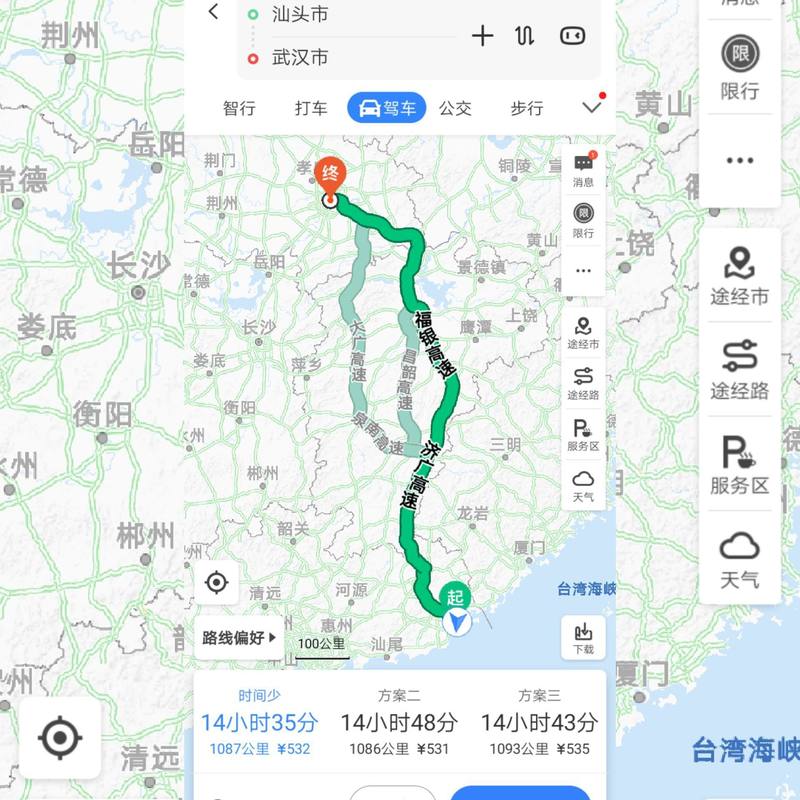The width and height of the screenshot is (800, 800).
Task: Switch to the 智行 tab
Action: 239,108
